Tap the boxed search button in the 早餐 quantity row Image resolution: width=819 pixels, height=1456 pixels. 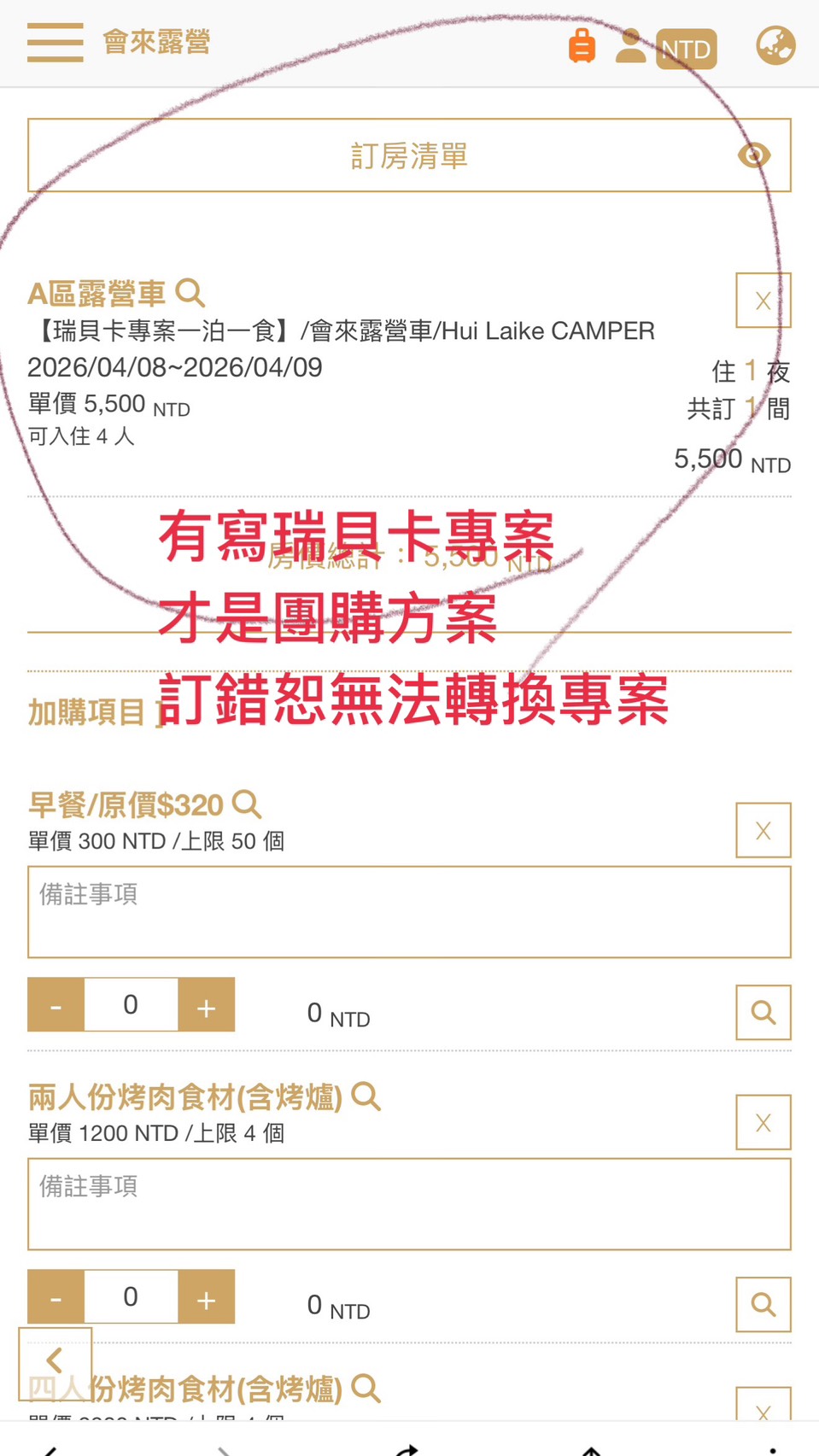pyautogui.click(x=763, y=1013)
